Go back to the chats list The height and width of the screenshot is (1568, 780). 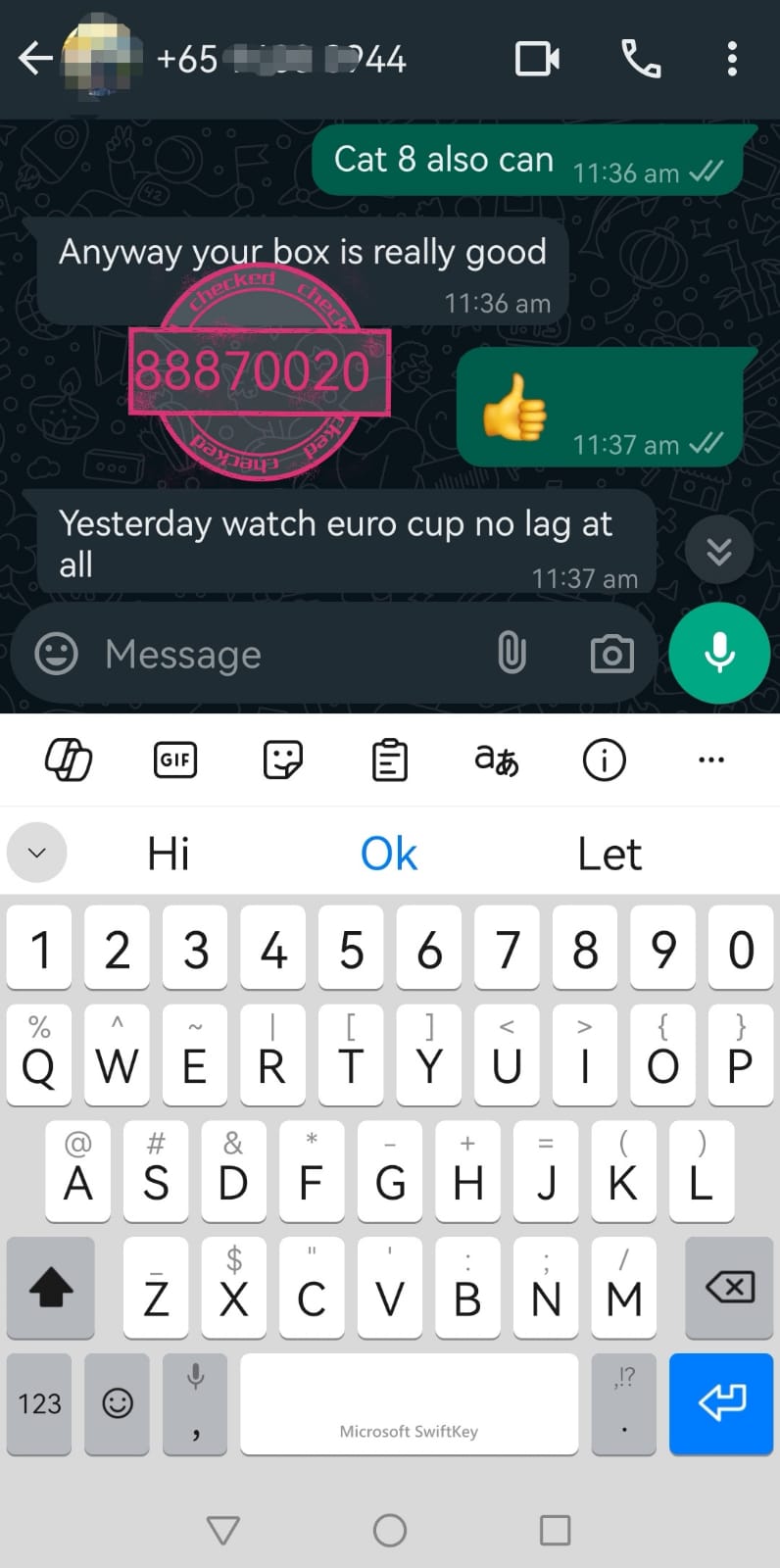35,59
